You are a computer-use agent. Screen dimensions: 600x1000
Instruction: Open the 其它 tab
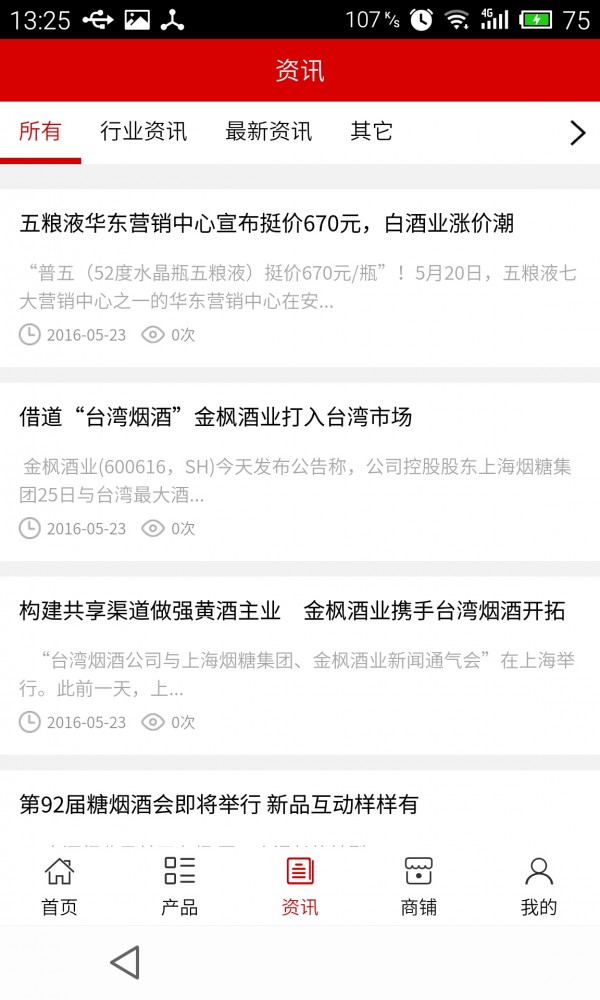(371, 131)
